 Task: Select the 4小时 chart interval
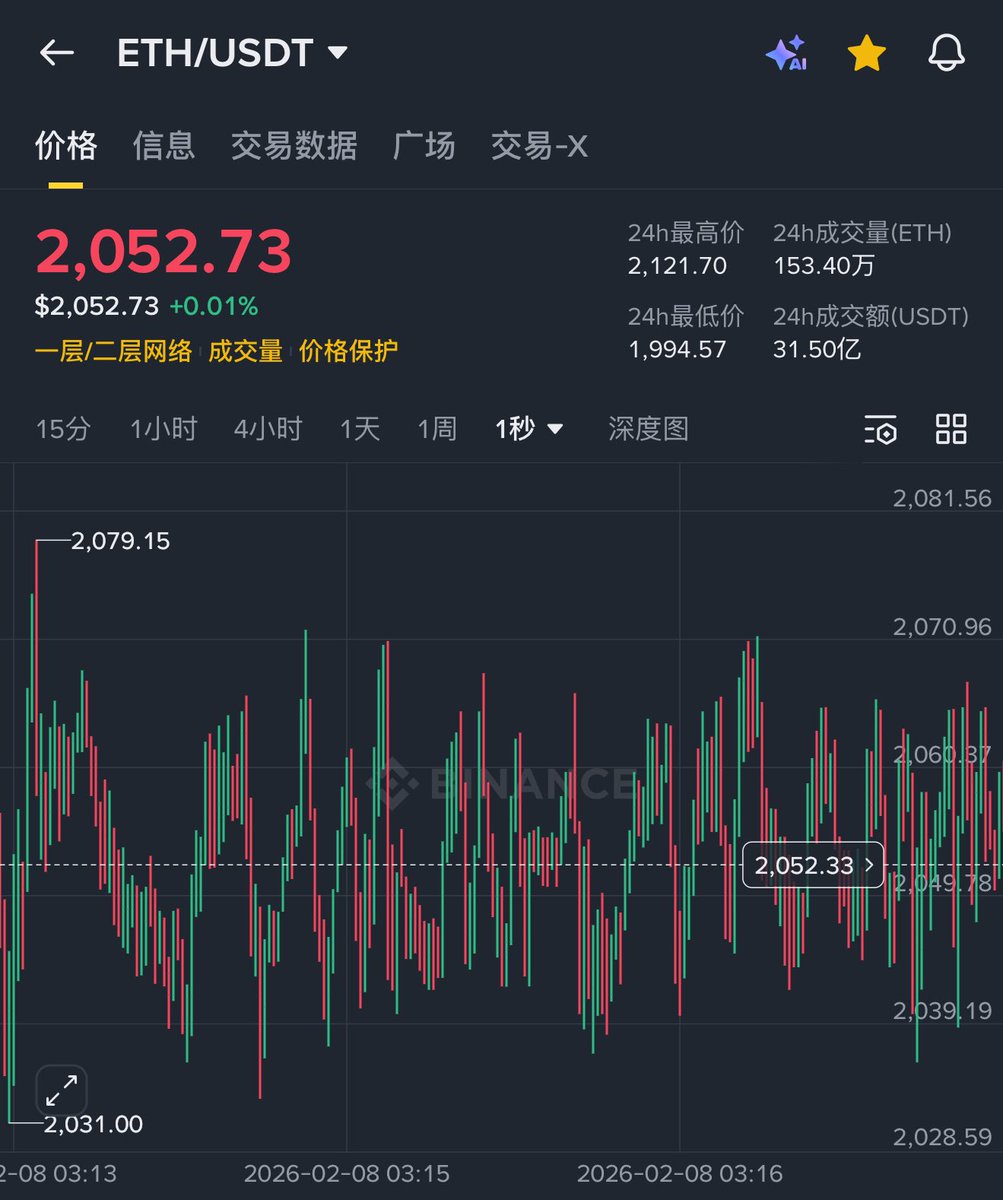click(268, 429)
